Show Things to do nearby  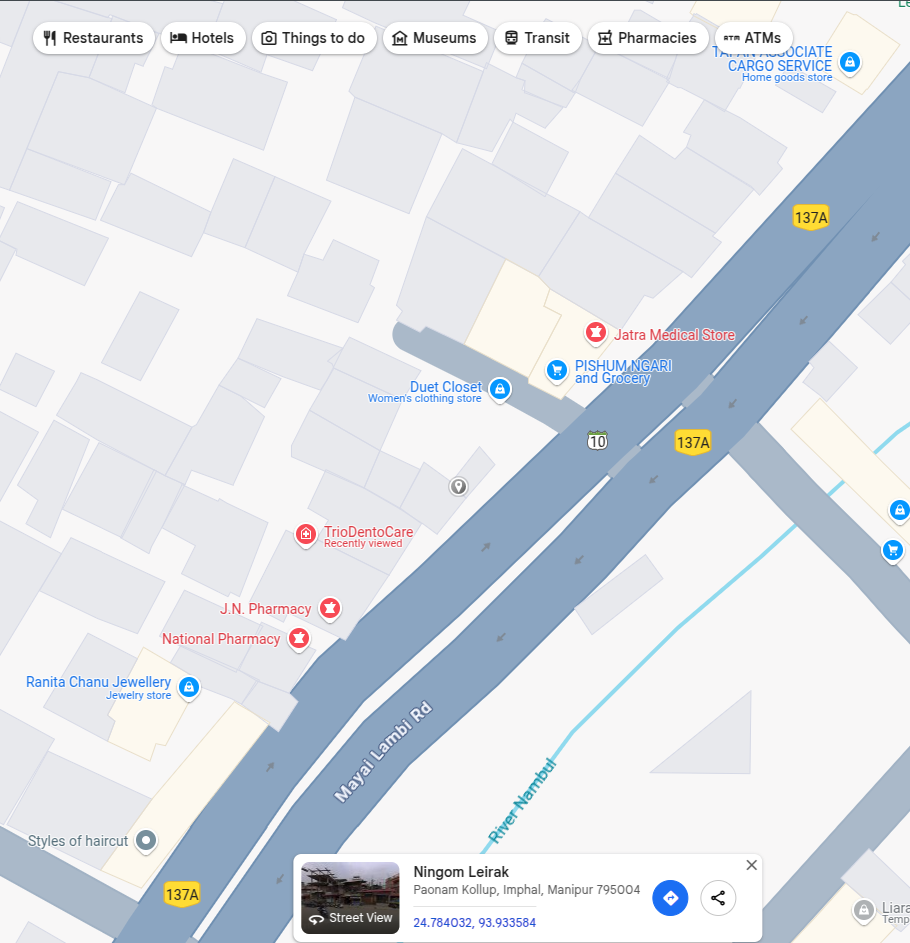(313, 38)
